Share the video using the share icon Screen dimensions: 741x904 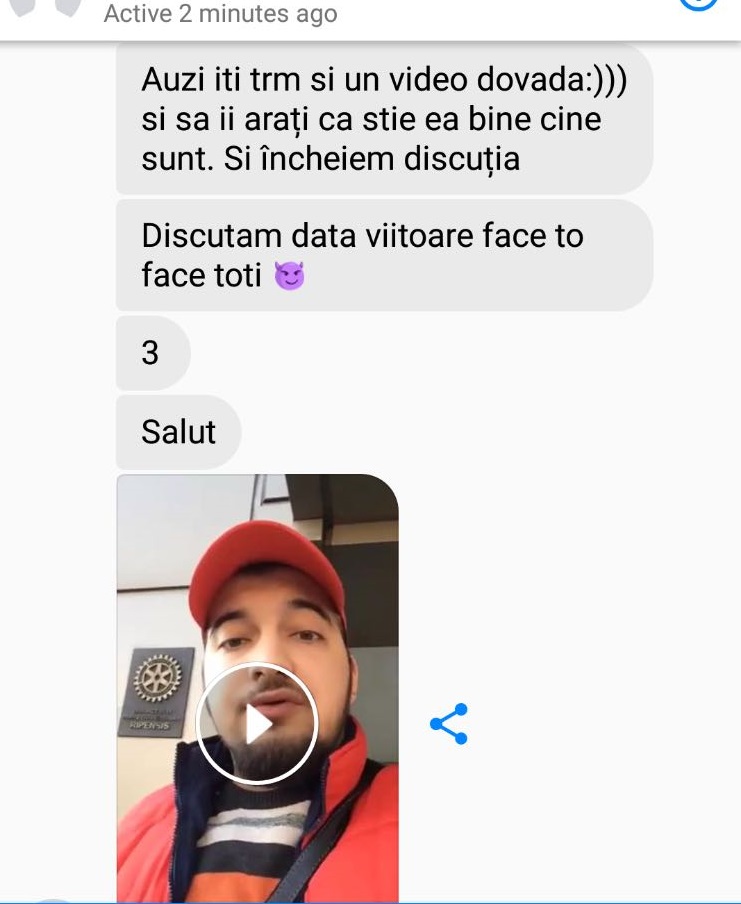[x=449, y=724]
